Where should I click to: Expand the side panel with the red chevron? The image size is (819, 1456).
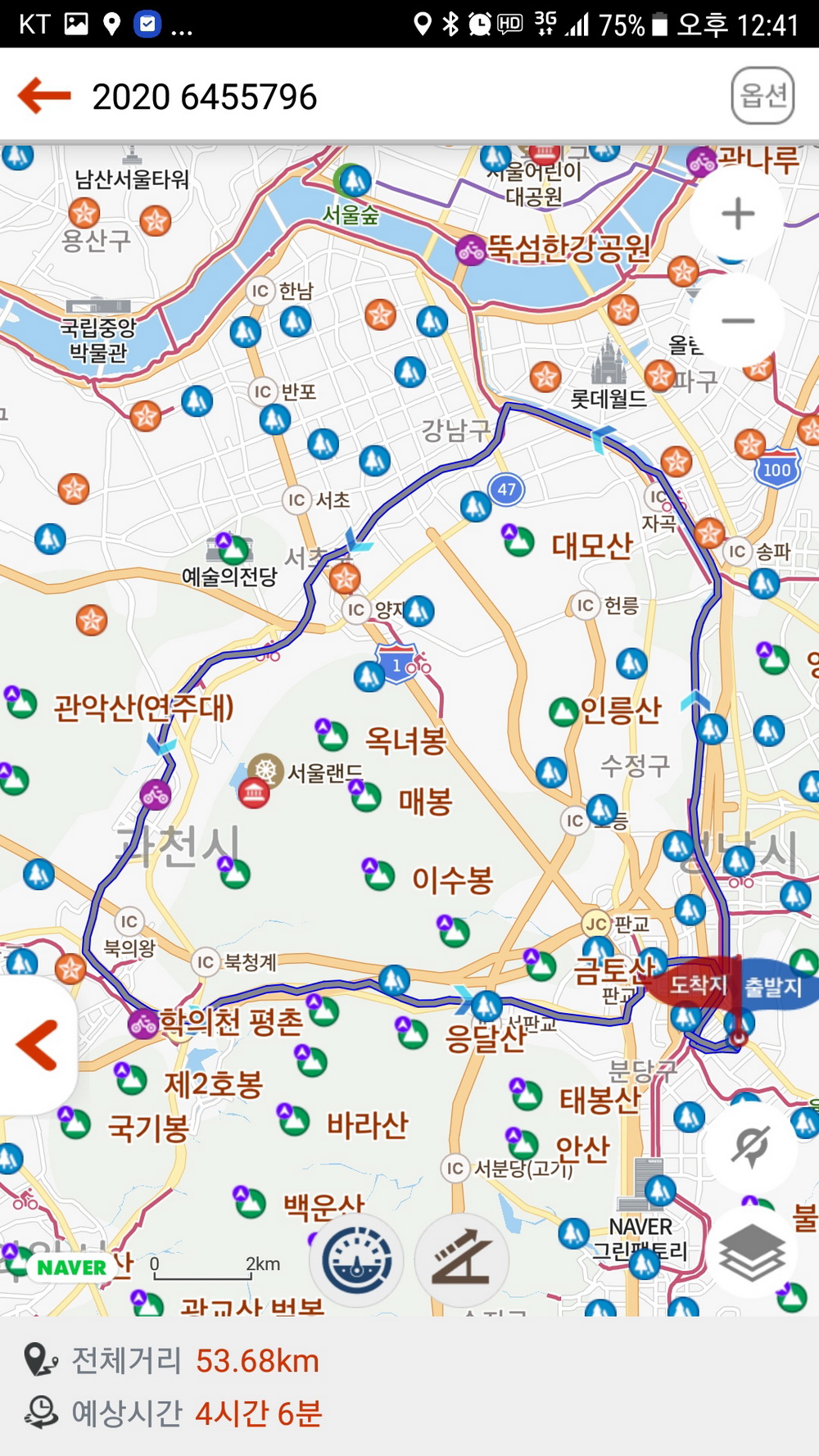[x=38, y=1045]
